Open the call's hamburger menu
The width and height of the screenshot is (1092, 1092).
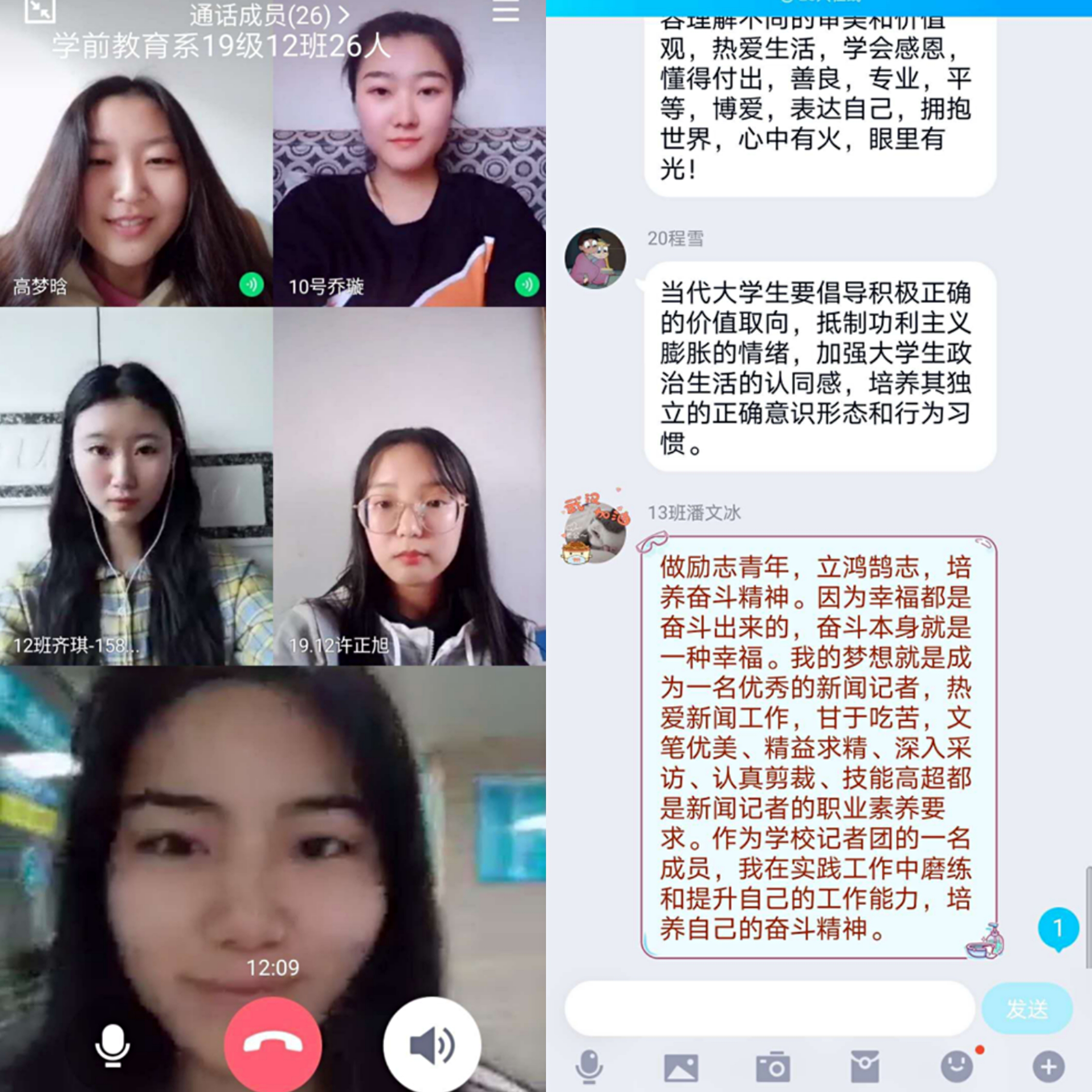click(x=505, y=11)
